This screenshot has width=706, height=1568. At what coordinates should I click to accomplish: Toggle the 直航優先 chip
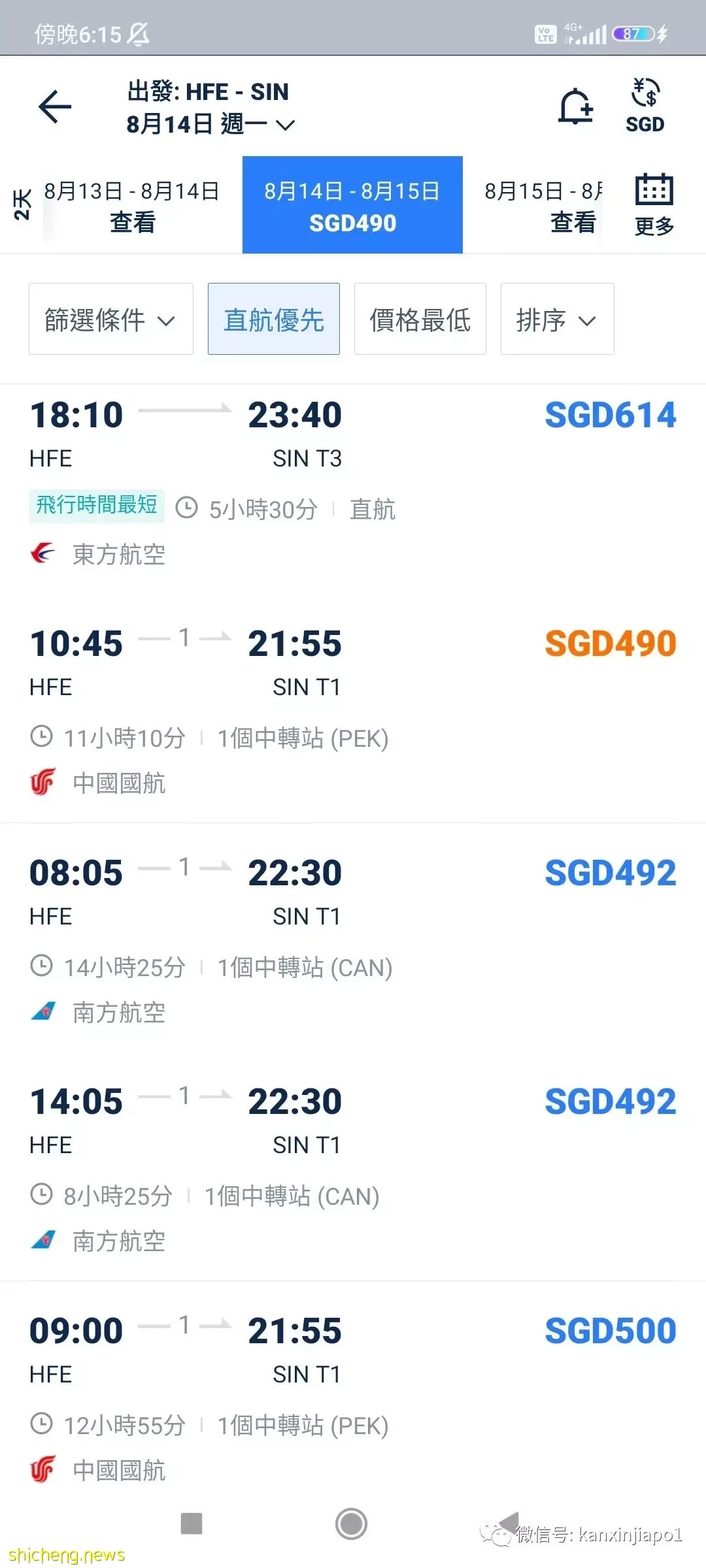pyautogui.click(x=274, y=319)
